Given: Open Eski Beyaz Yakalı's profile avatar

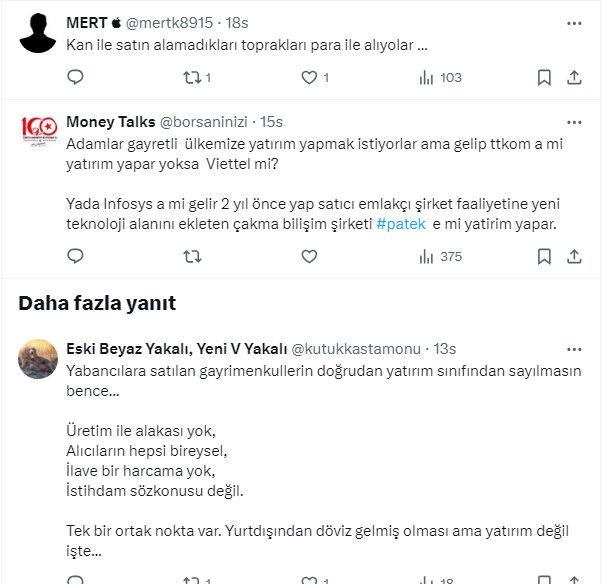Looking at the screenshot, I should click(x=38, y=359).
